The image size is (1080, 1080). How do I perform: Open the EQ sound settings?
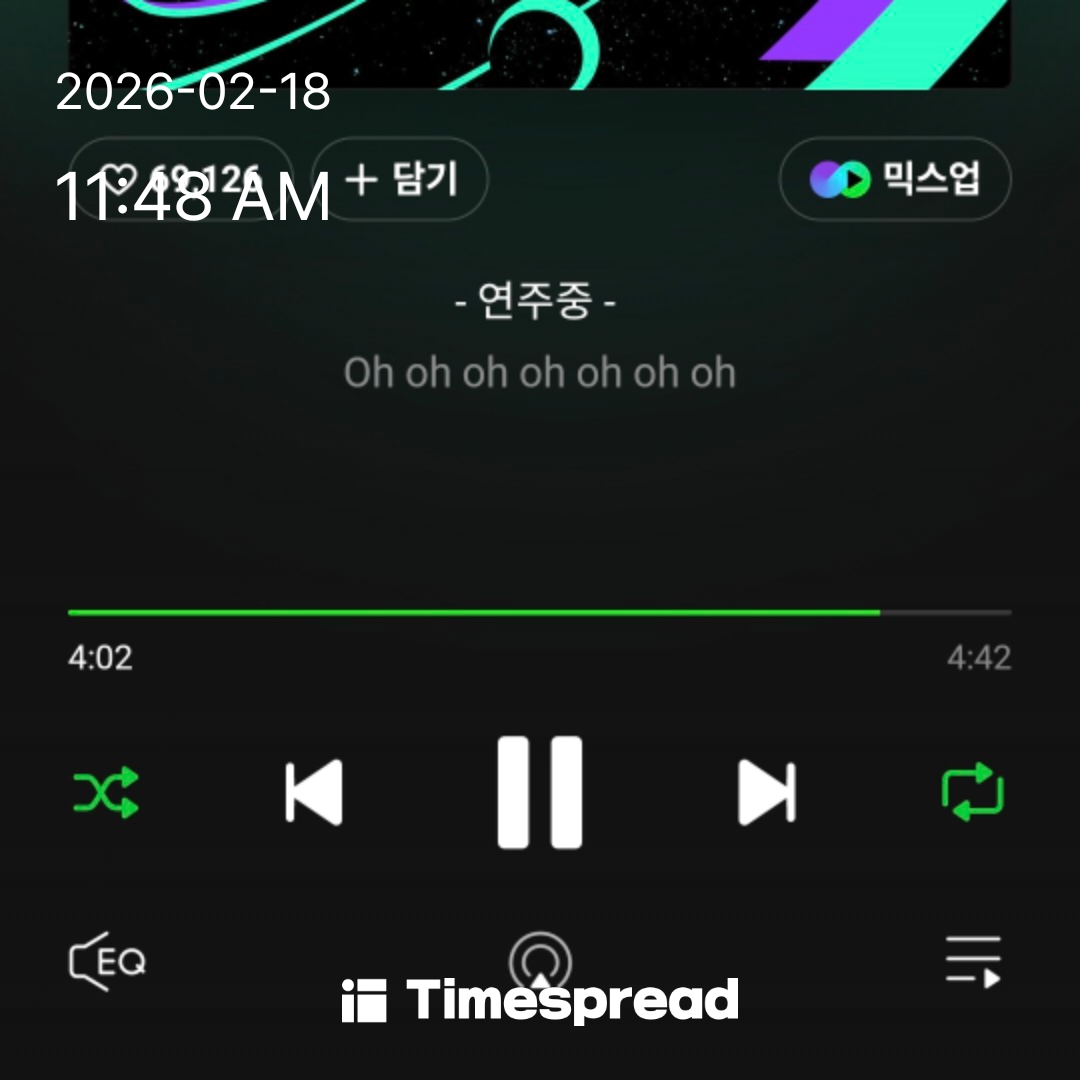pos(107,962)
